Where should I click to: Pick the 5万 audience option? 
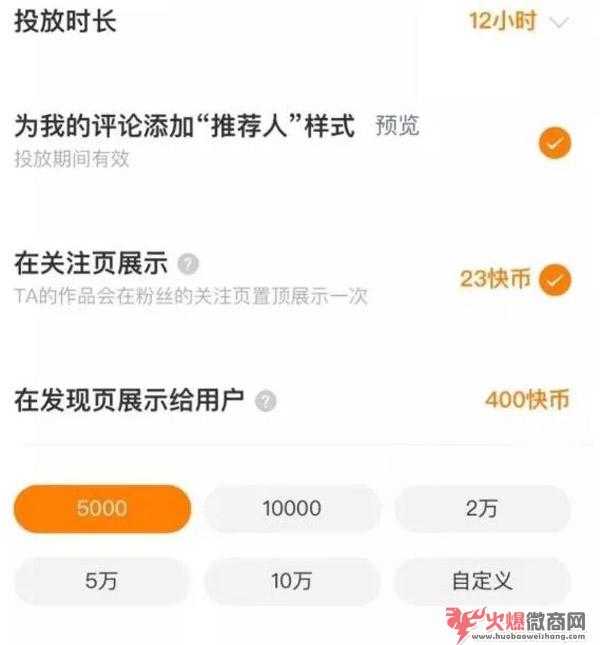pos(102,581)
